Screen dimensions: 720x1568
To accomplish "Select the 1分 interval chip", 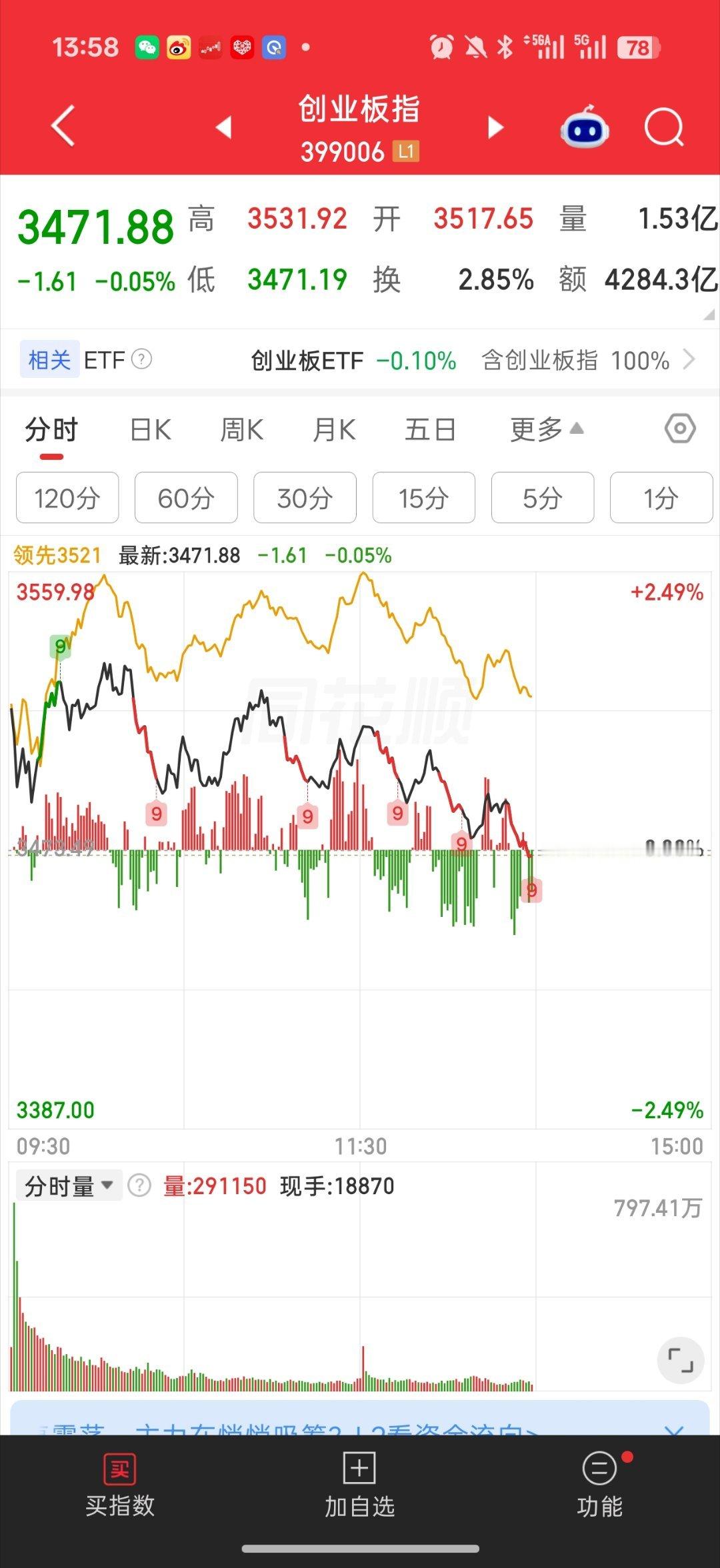I will click(661, 498).
